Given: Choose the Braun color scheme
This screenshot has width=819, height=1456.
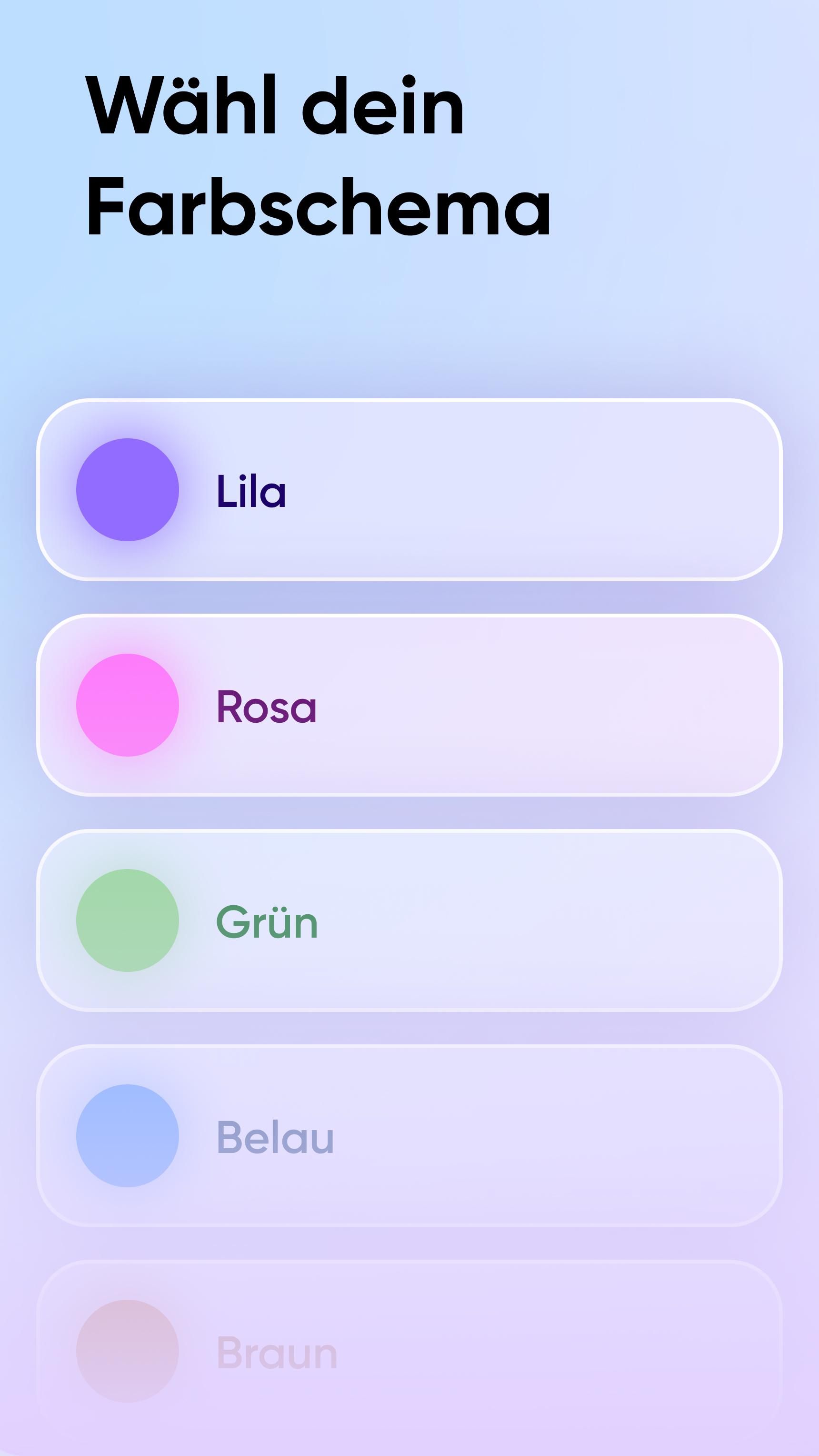Looking at the screenshot, I should pyautogui.click(x=409, y=1351).
